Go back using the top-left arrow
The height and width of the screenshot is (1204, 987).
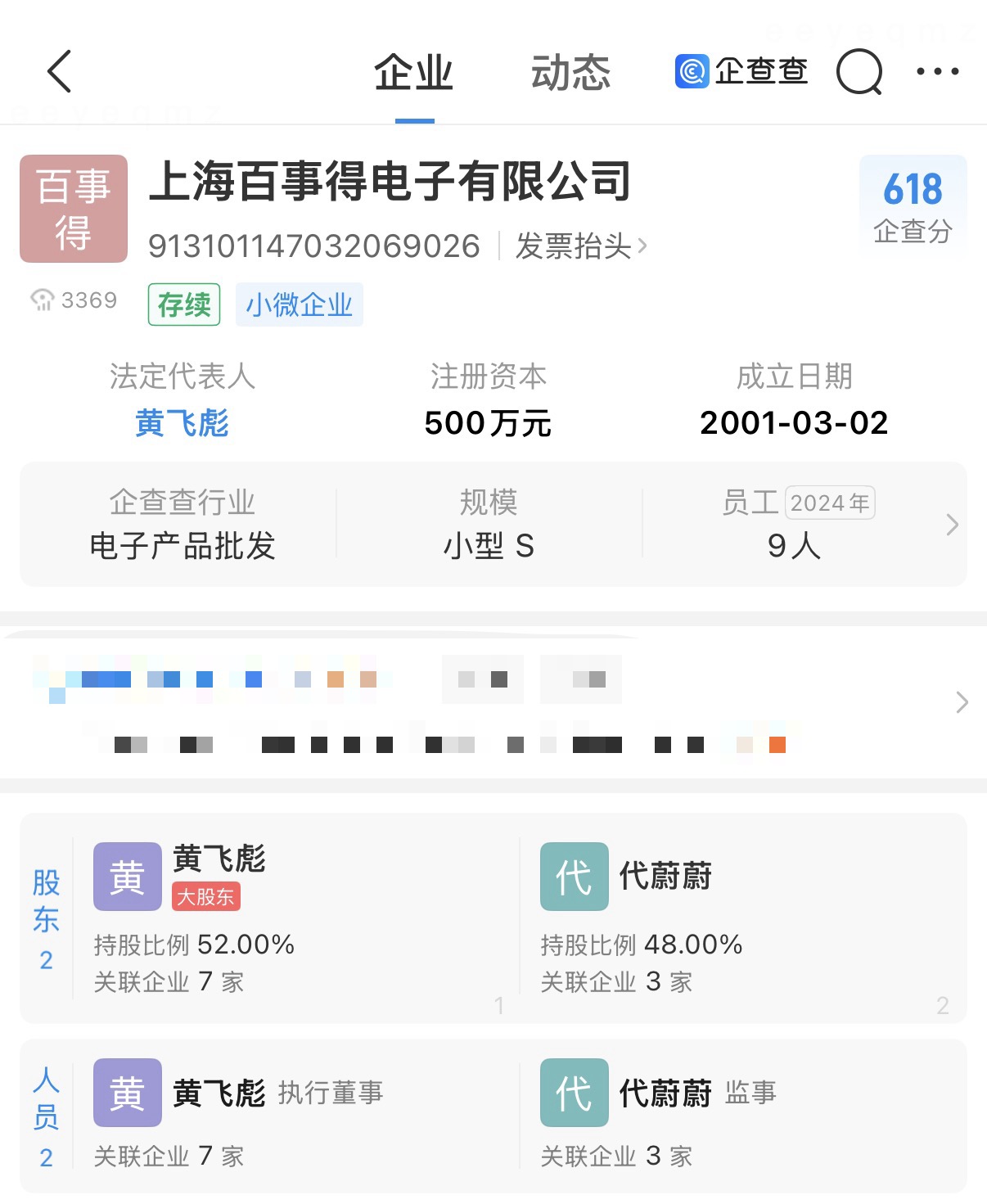(x=60, y=72)
